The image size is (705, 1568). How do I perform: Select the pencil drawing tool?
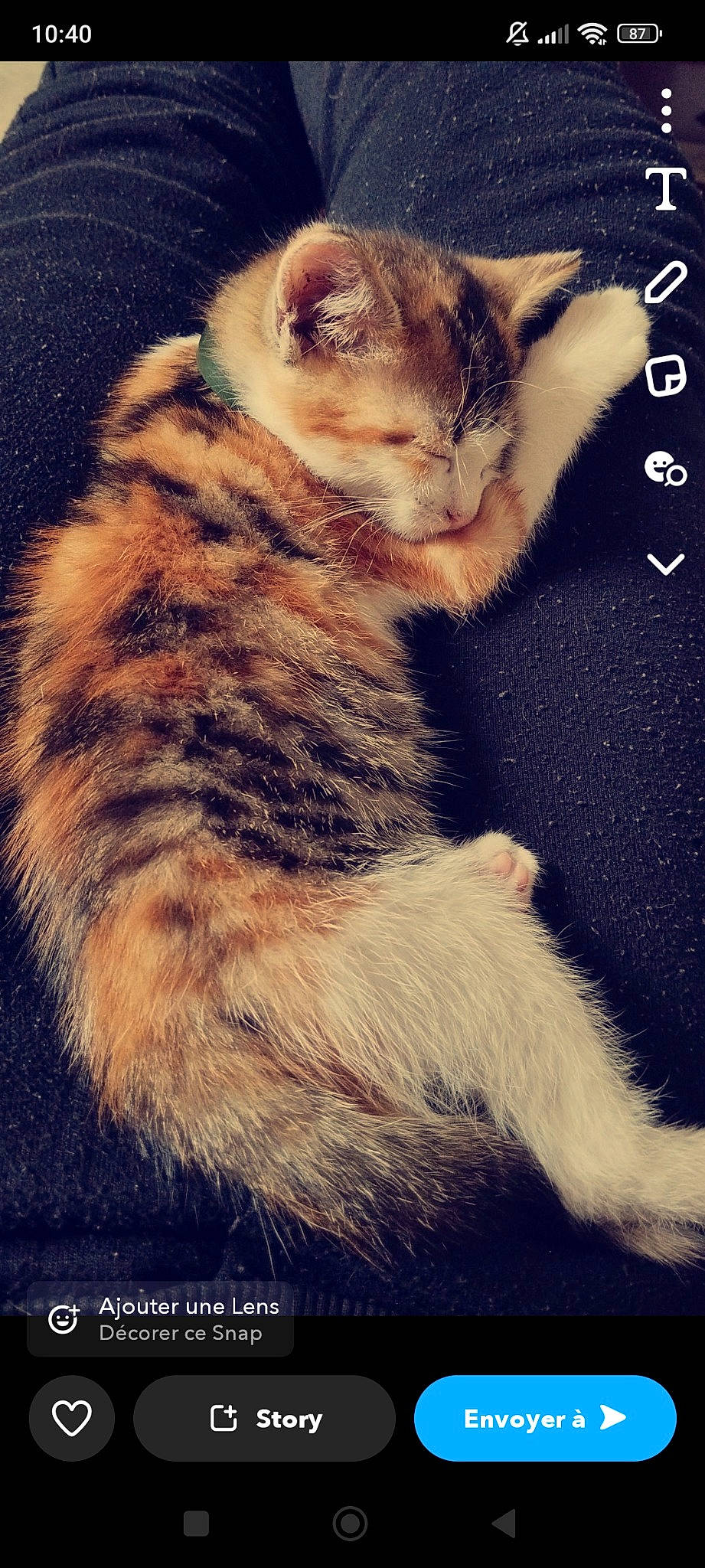tap(665, 283)
